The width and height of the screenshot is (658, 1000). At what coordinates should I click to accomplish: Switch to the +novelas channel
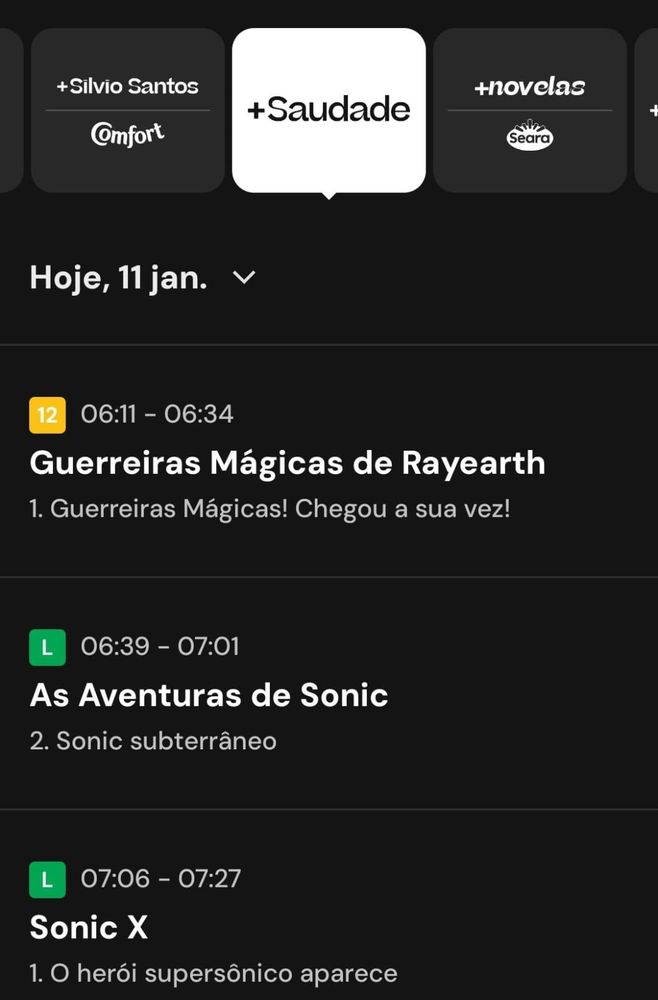530,110
